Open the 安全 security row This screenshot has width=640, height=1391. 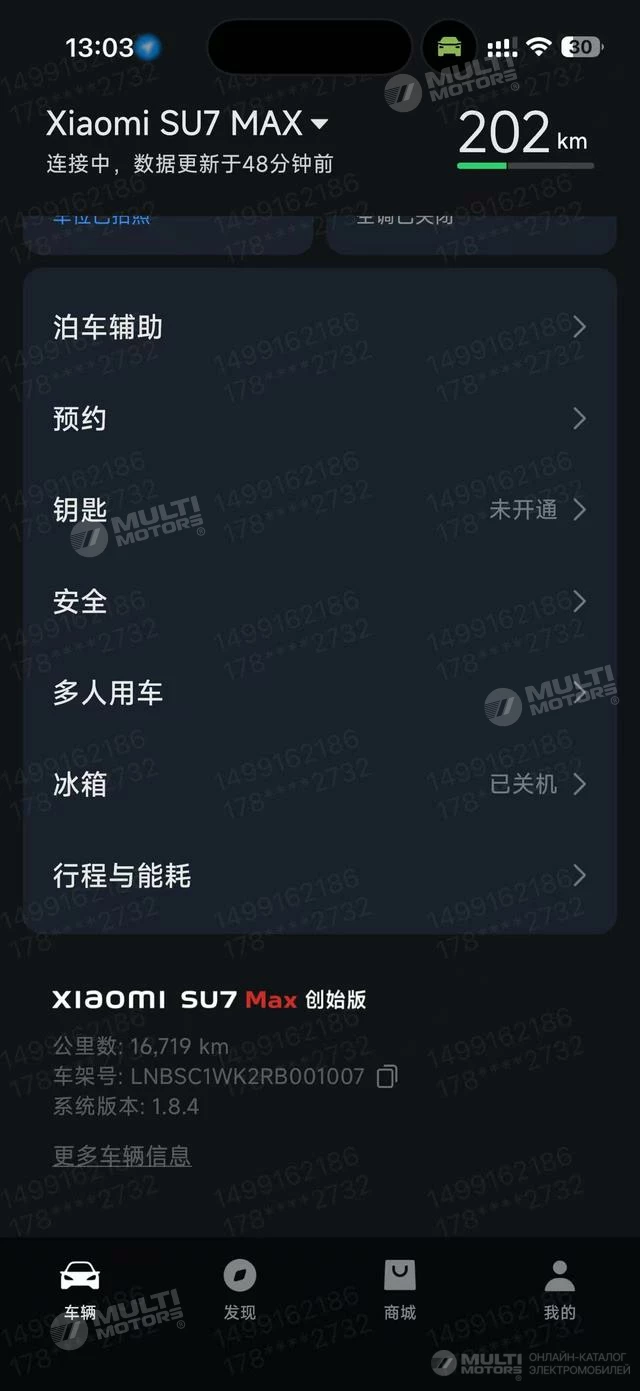pyautogui.click(x=319, y=601)
